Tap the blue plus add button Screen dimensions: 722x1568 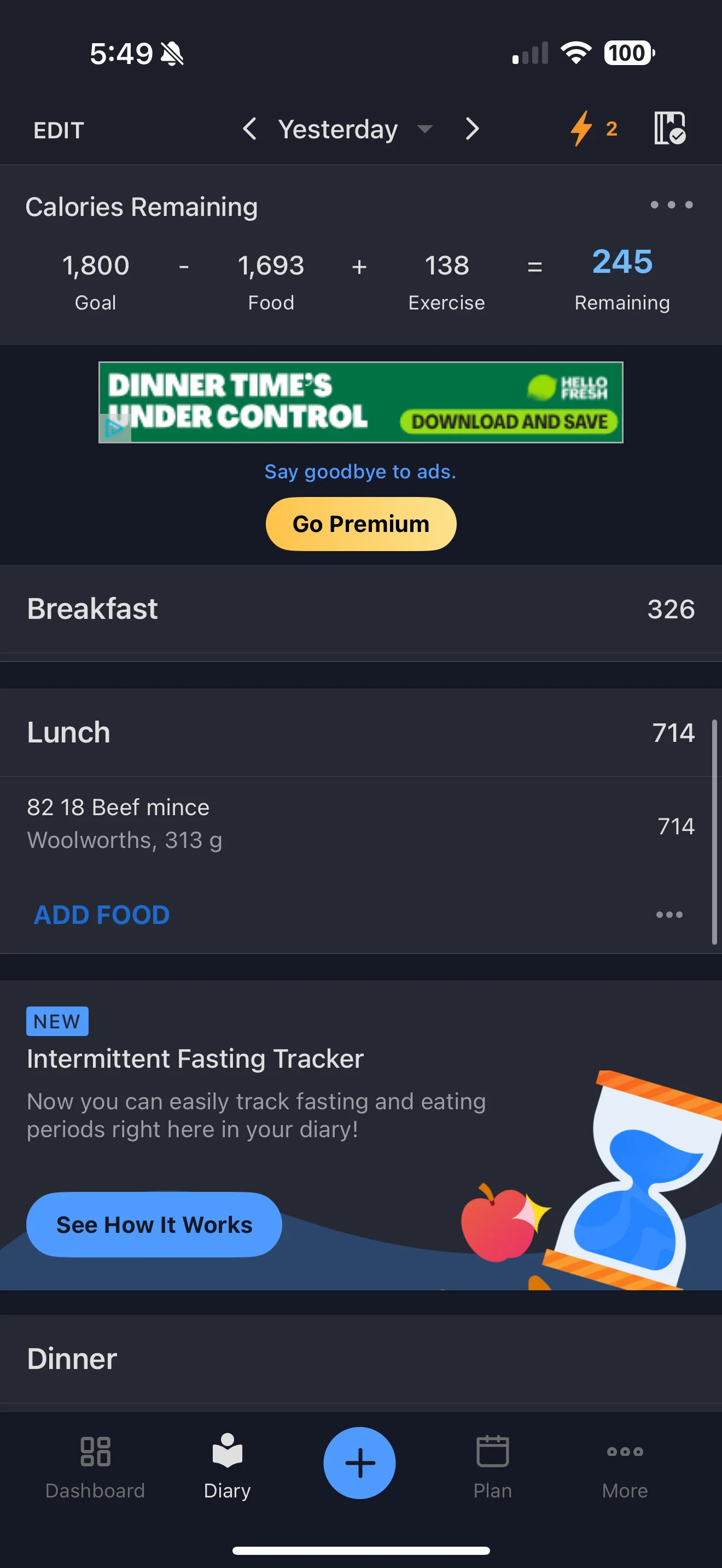(359, 1462)
